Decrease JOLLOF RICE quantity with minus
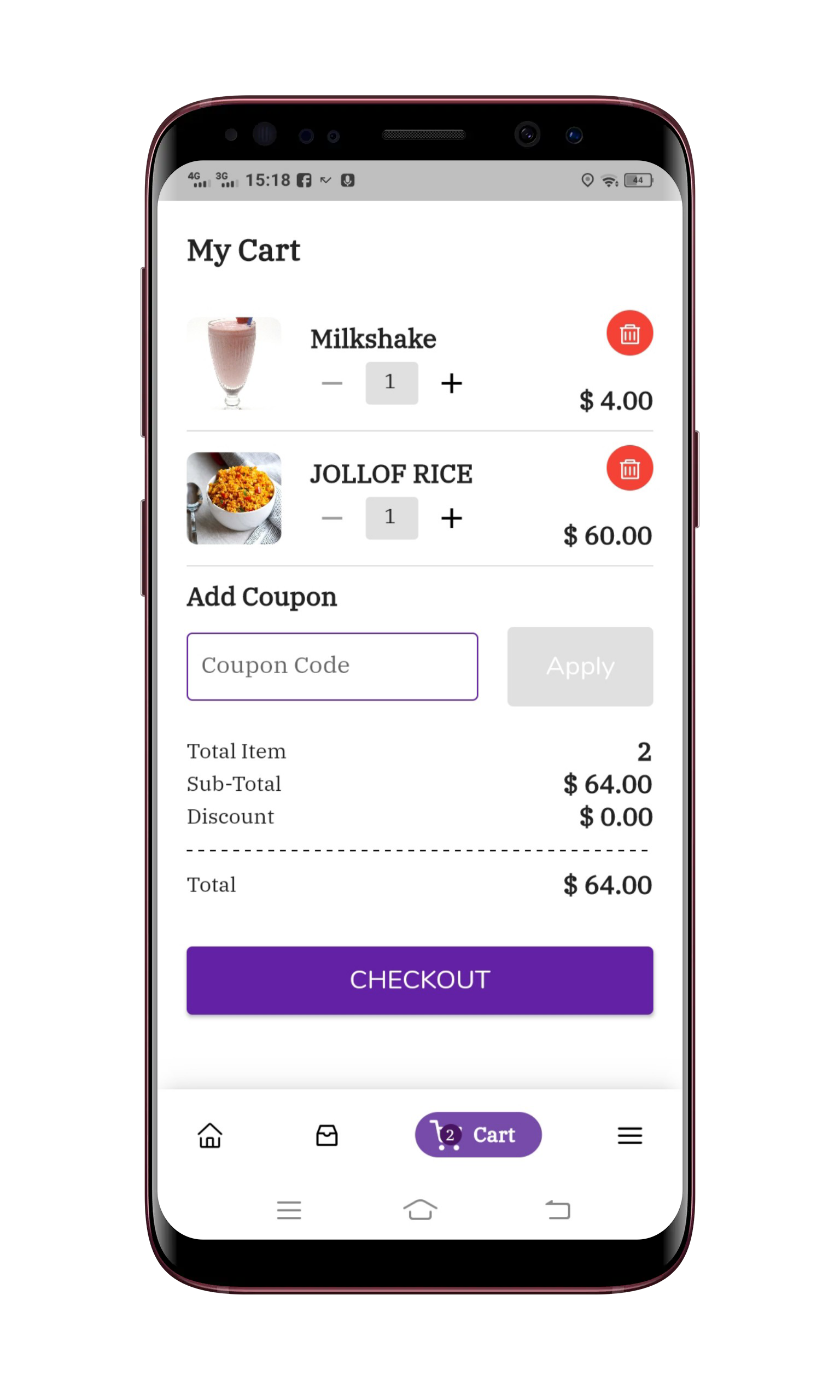 (332, 518)
